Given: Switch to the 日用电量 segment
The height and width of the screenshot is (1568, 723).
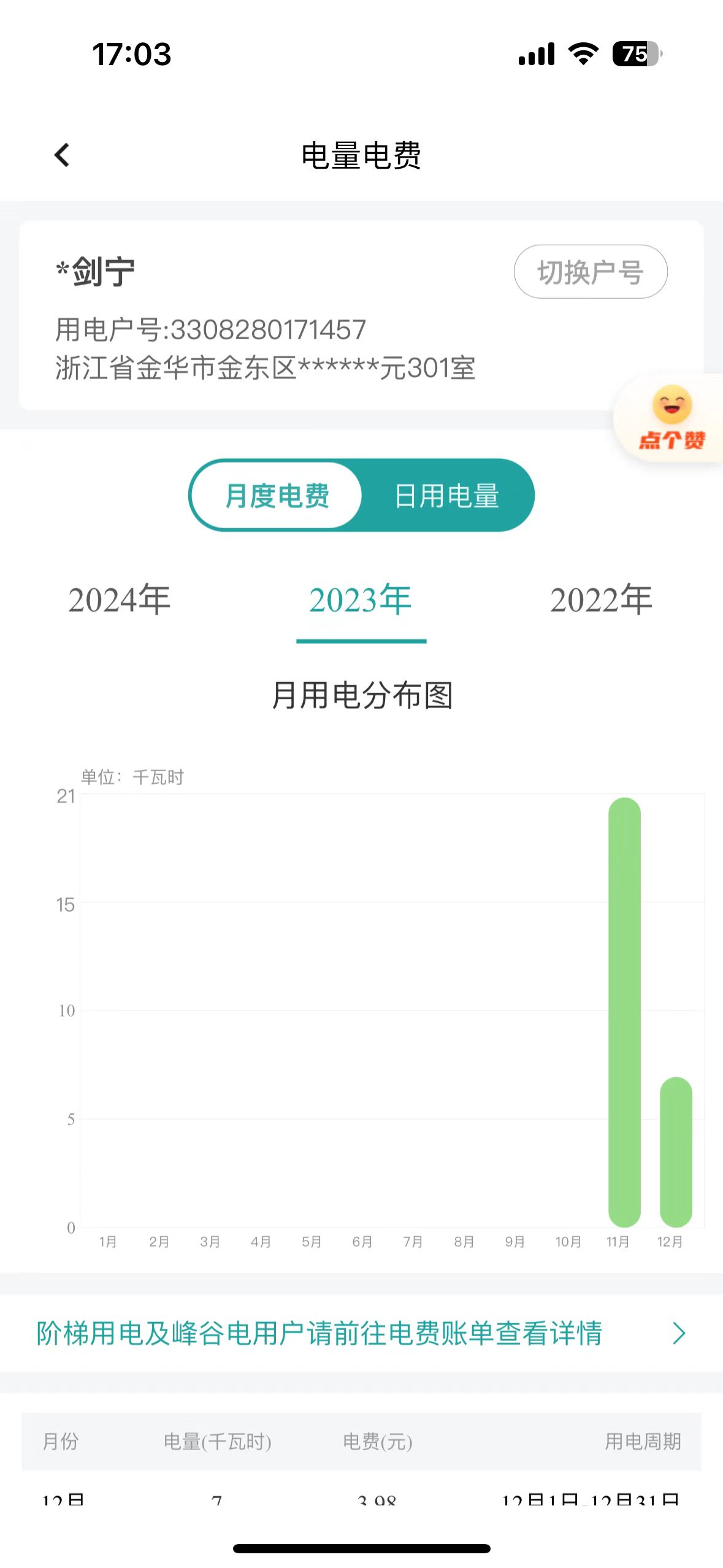Looking at the screenshot, I should (446, 495).
